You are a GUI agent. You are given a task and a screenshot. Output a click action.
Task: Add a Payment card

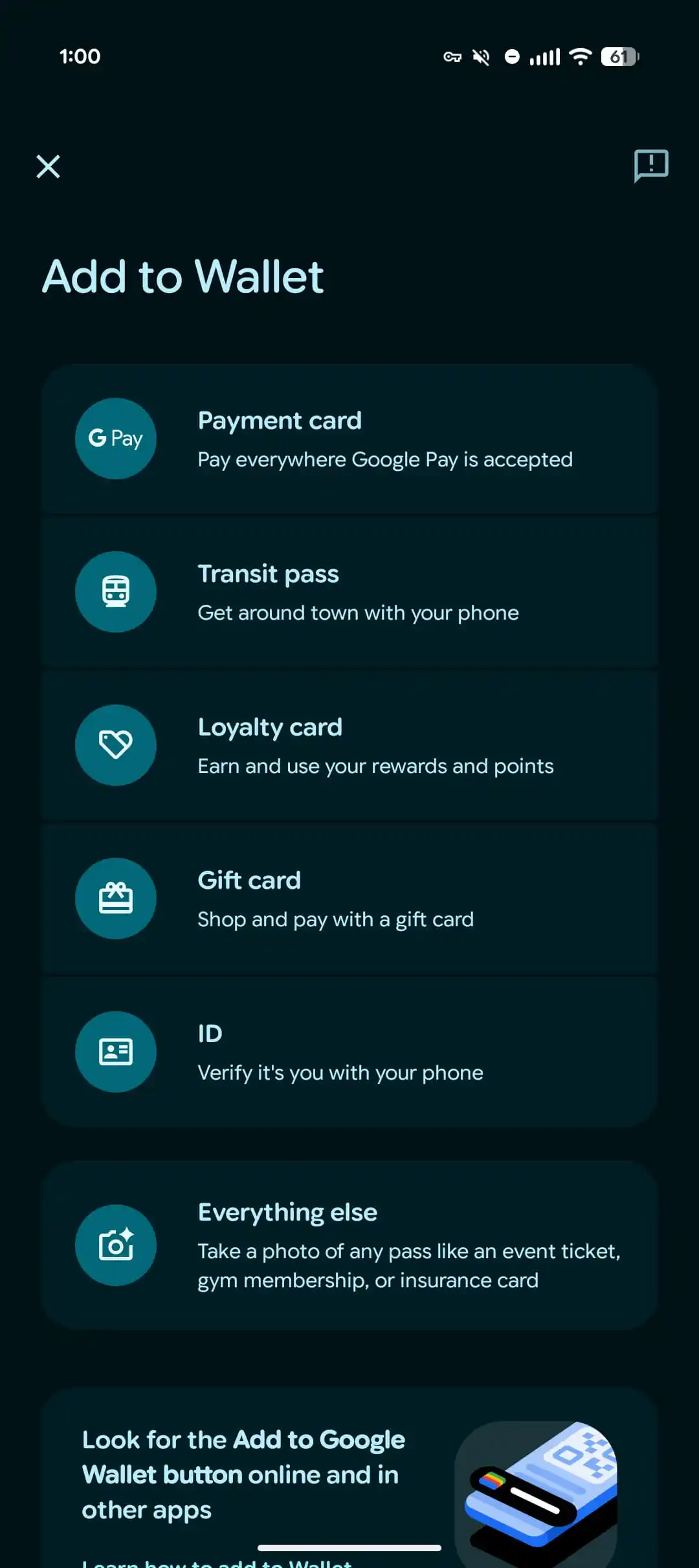pyautogui.click(x=349, y=439)
